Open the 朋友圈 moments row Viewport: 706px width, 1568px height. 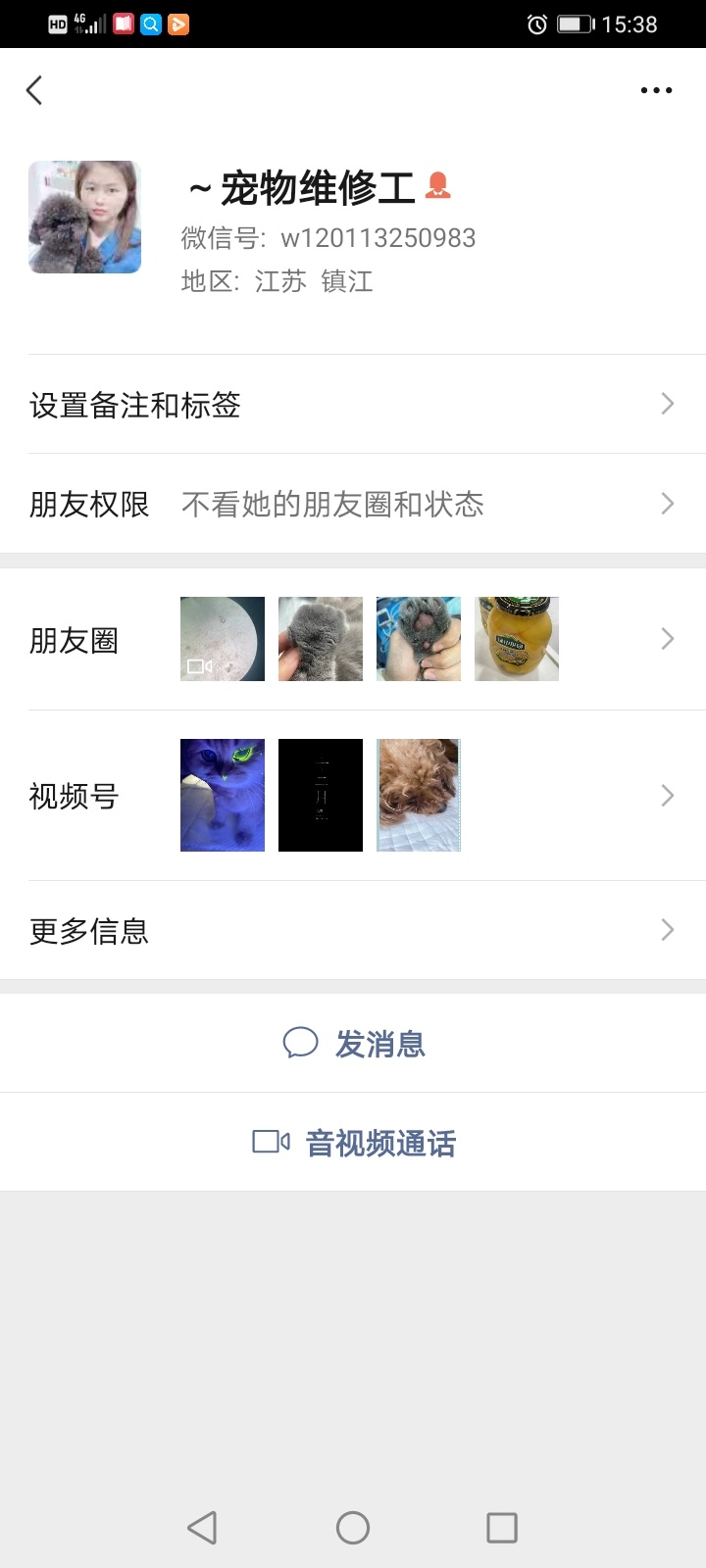coord(353,640)
